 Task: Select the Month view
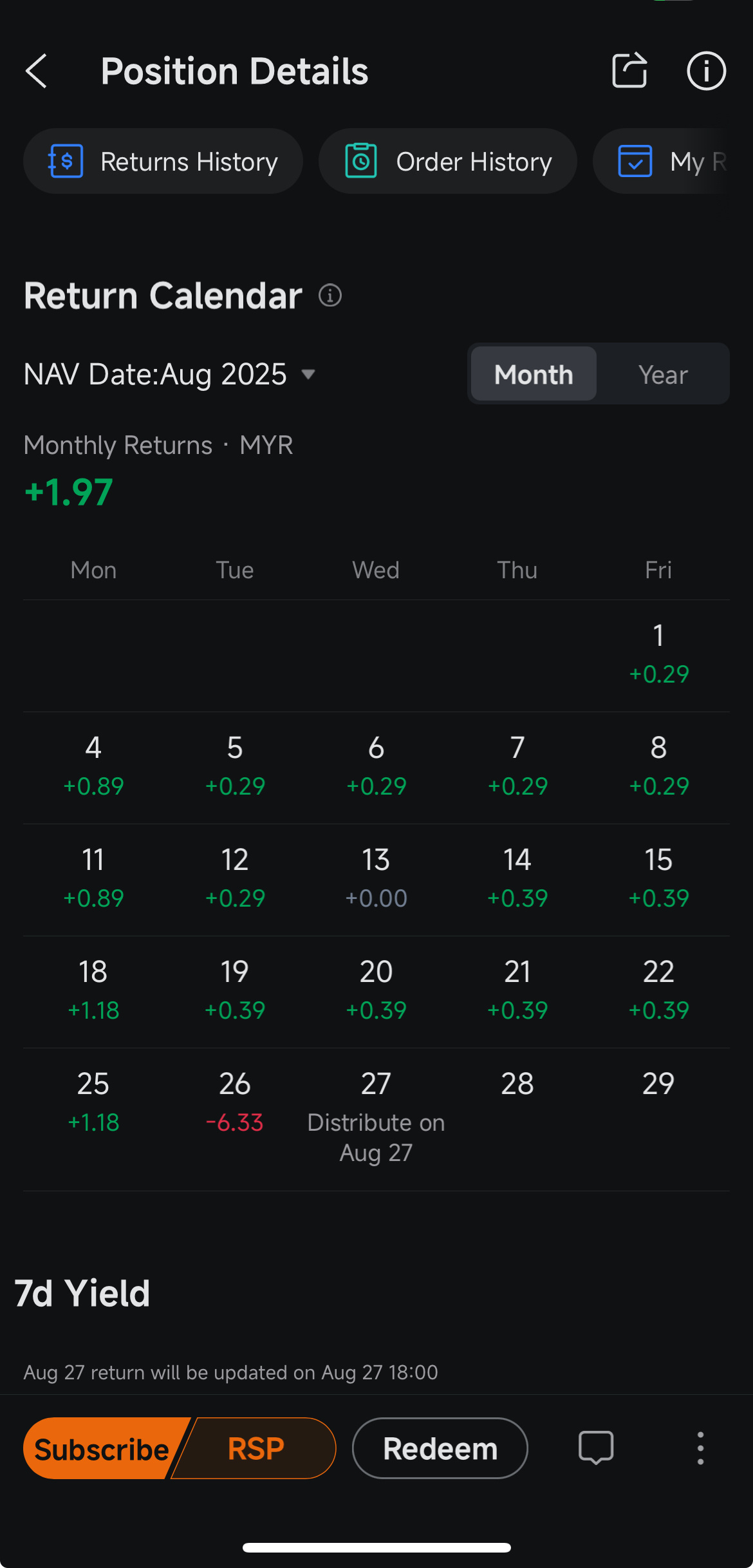tap(534, 374)
